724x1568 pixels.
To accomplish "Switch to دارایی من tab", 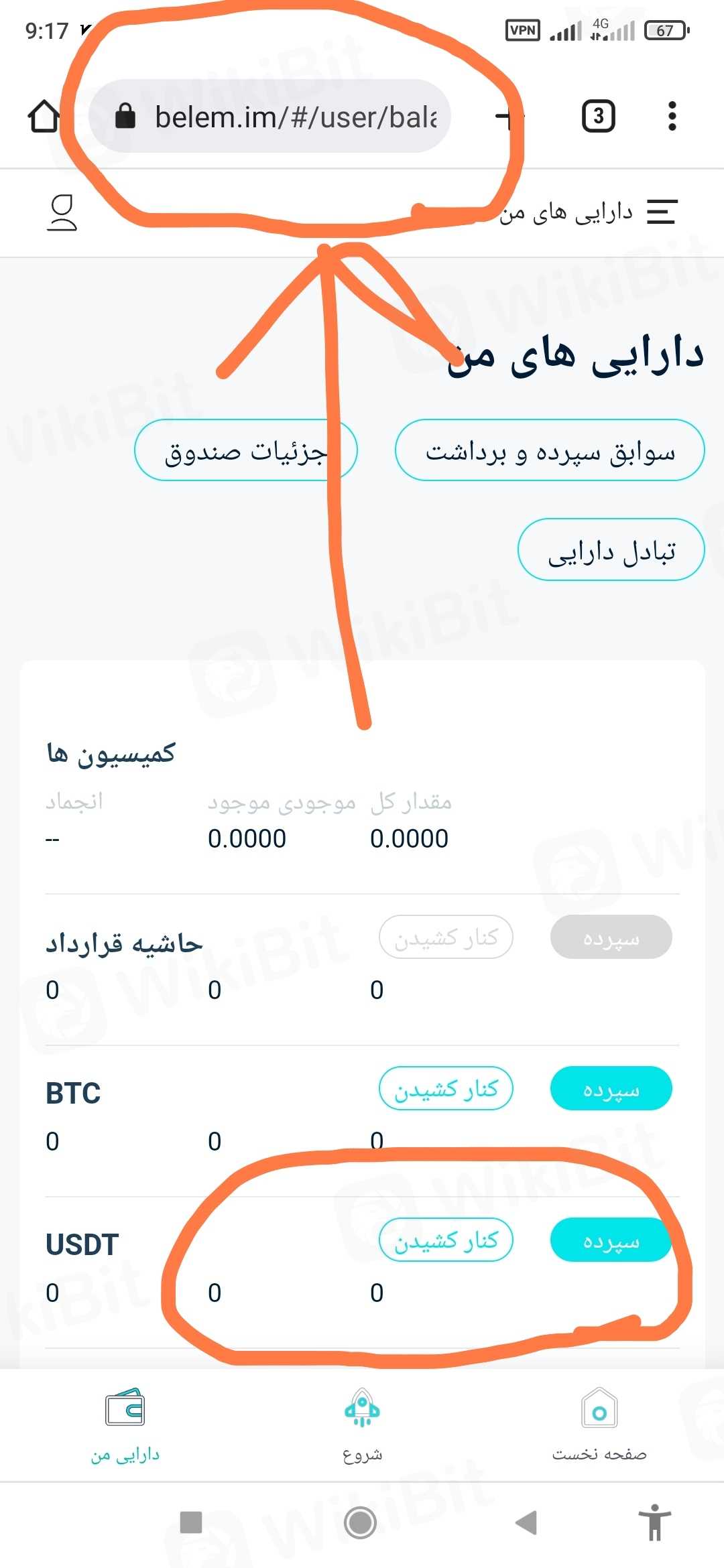I will pos(125,1424).
